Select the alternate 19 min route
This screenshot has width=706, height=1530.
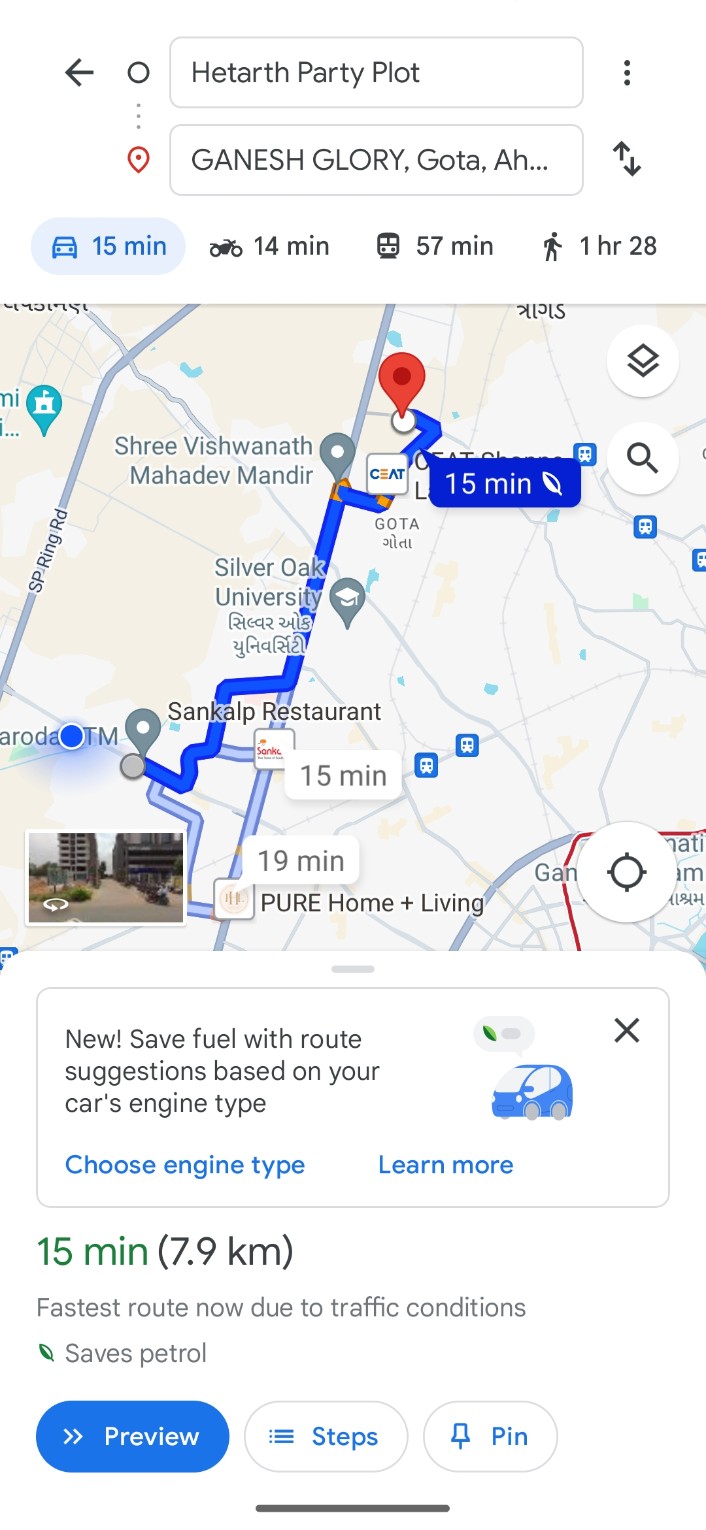pos(300,860)
